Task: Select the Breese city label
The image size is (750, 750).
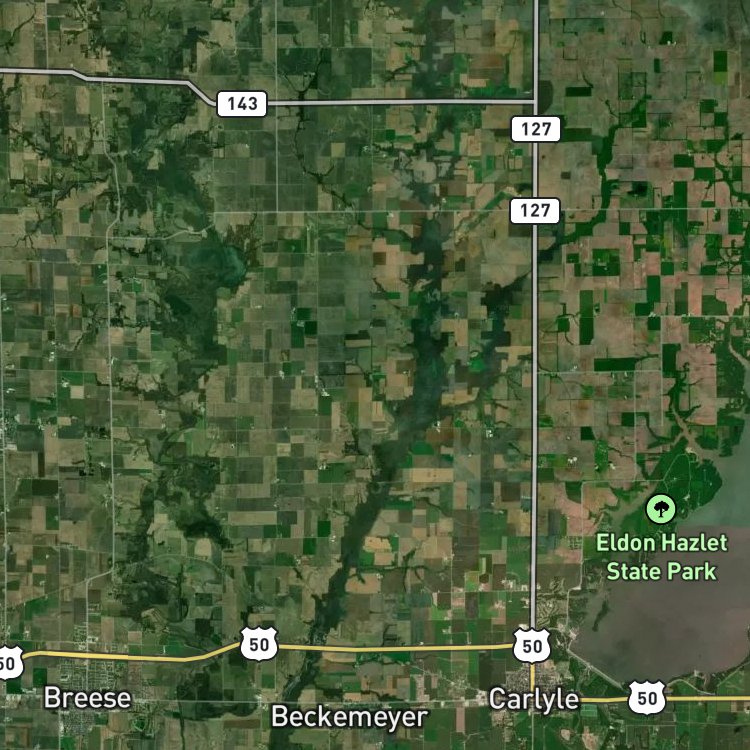Action: tap(88, 698)
